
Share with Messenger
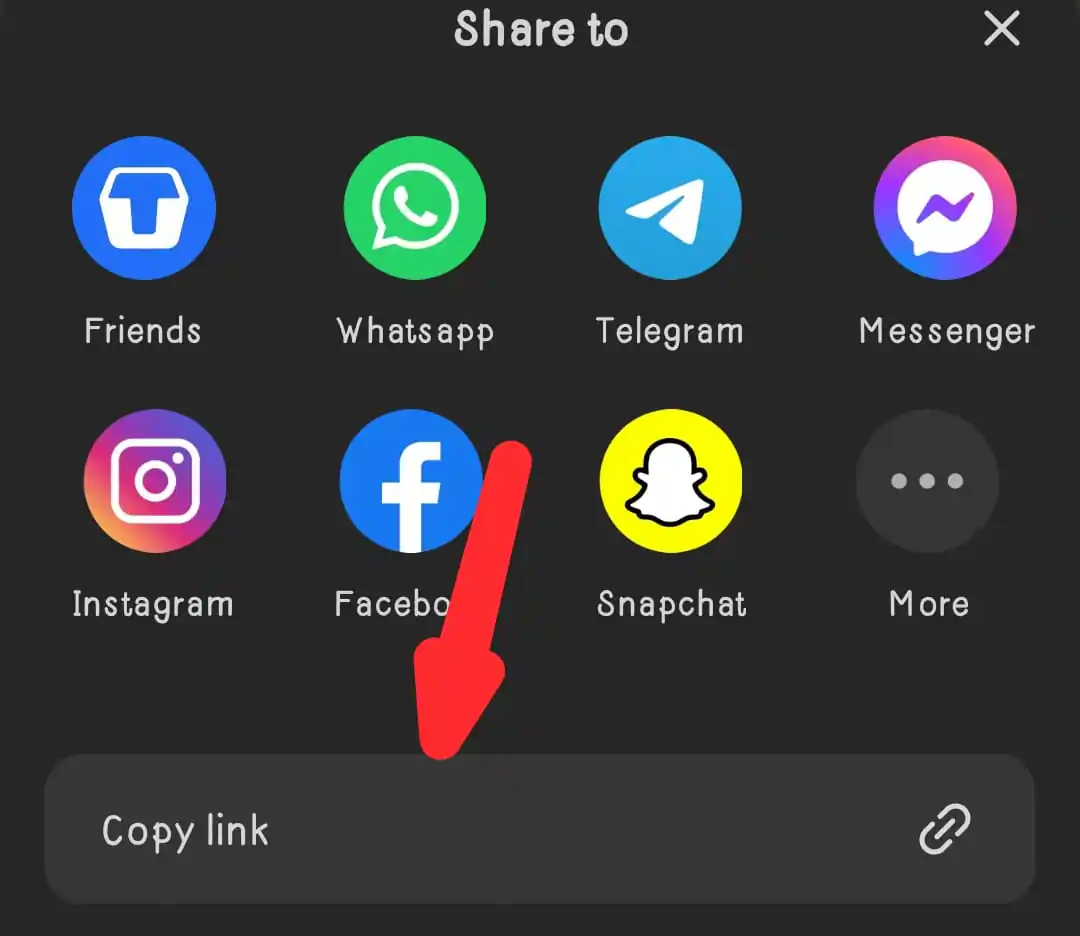(x=945, y=208)
